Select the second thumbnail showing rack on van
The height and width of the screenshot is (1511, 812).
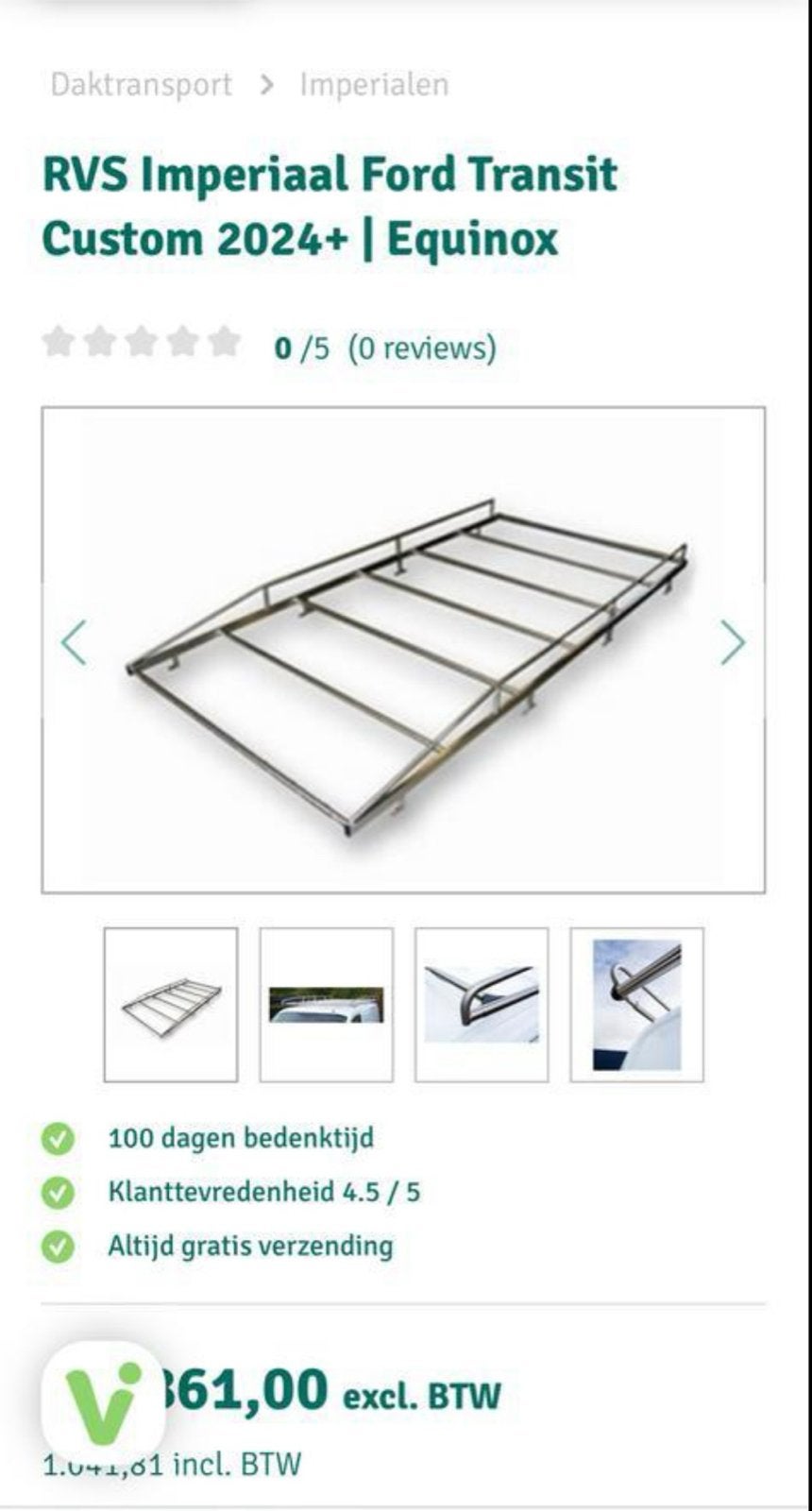[x=326, y=1005]
